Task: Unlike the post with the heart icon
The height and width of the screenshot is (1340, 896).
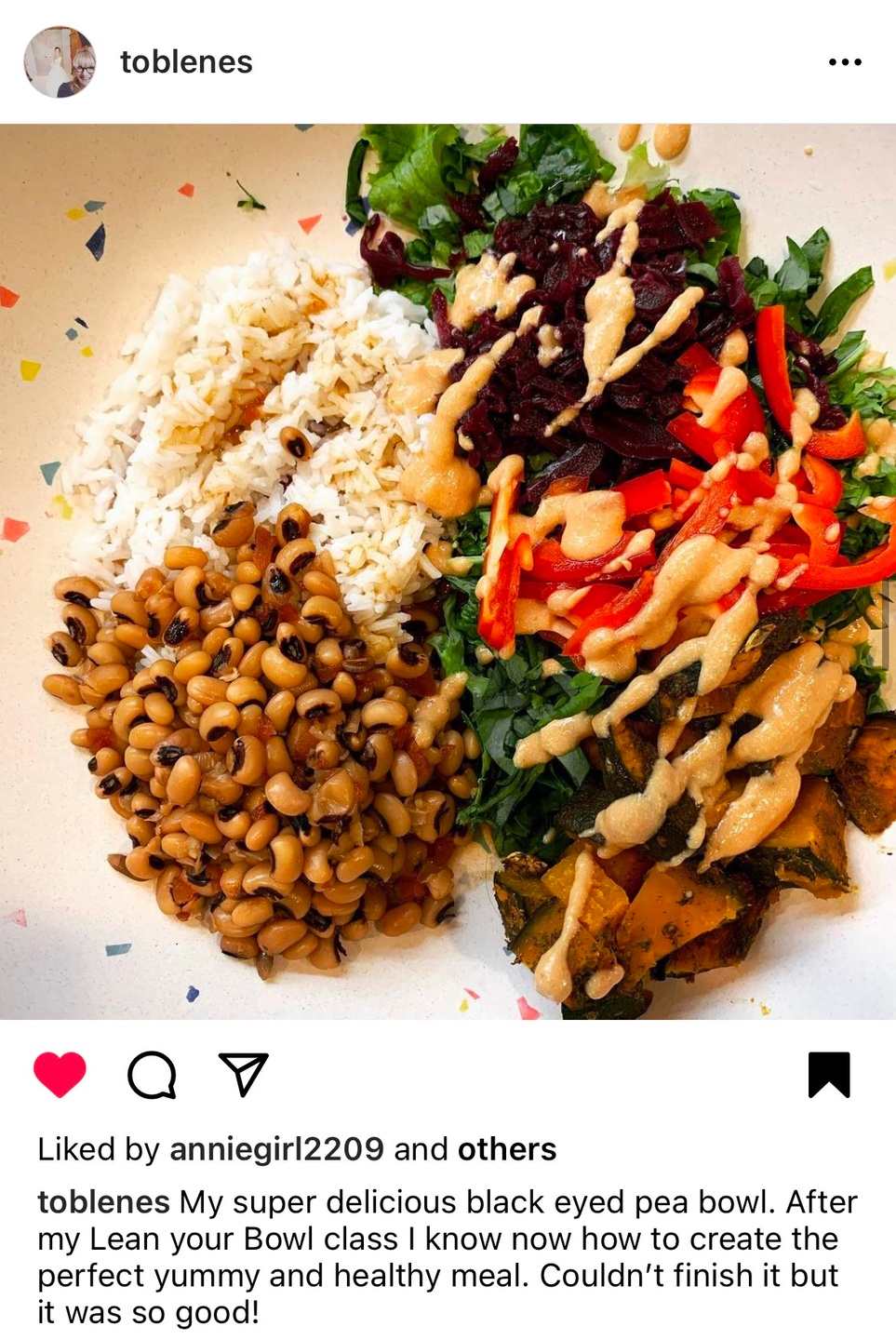Action: click(60, 1075)
